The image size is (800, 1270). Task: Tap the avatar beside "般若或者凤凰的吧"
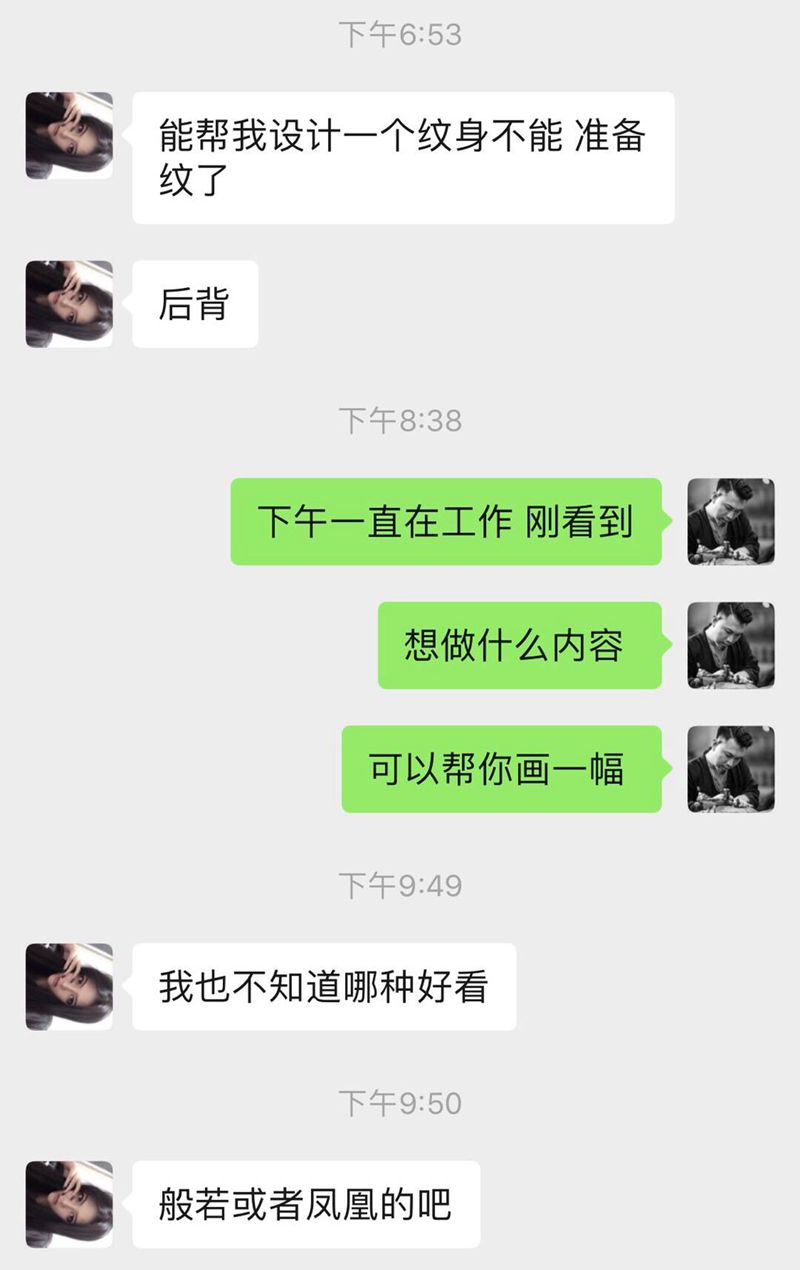click(x=69, y=1204)
